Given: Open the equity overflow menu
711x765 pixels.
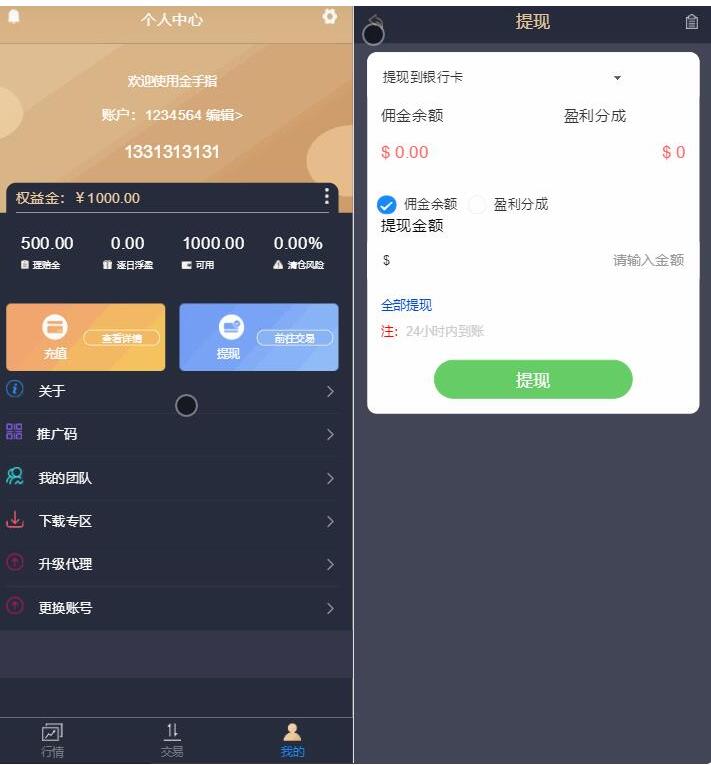Looking at the screenshot, I should tap(326, 197).
